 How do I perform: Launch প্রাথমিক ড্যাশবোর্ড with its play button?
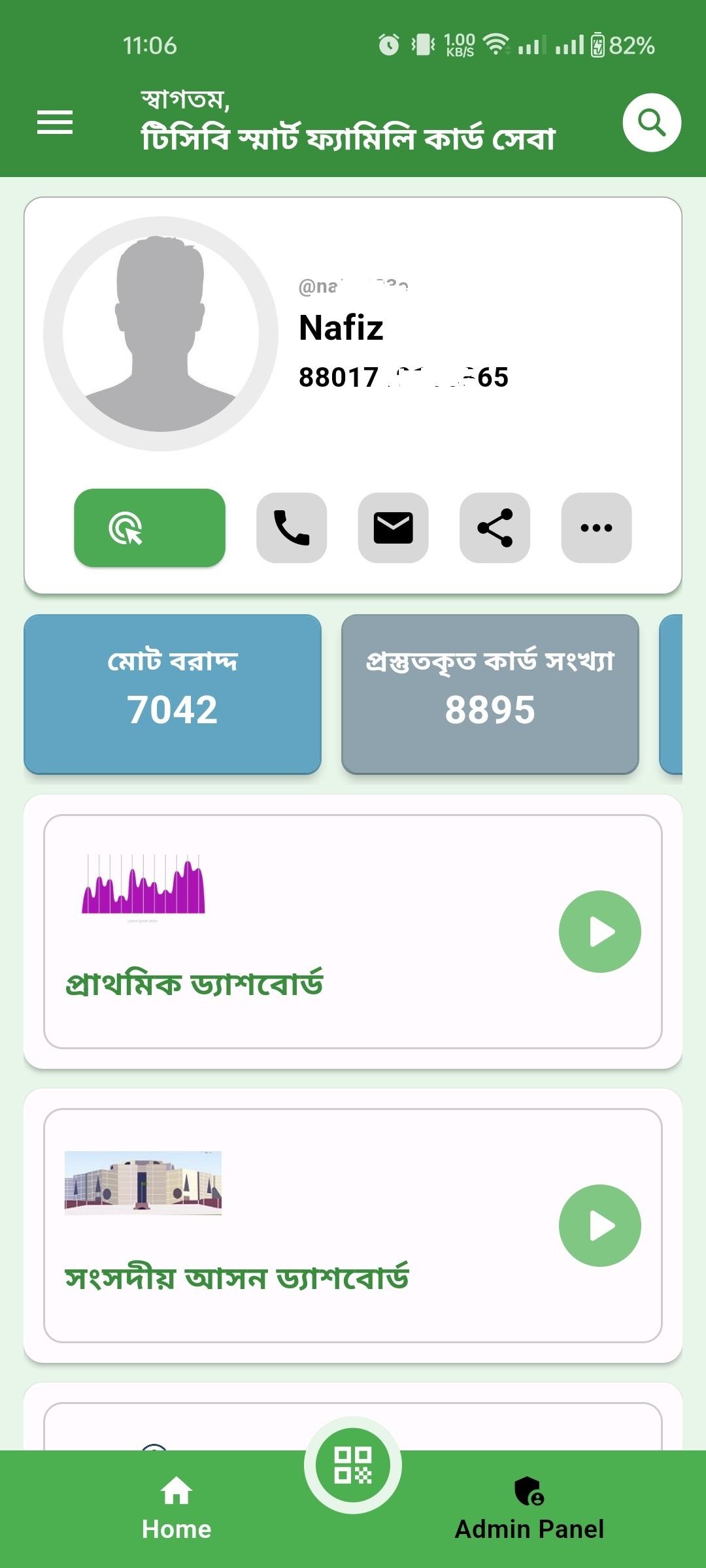pyautogui.click(x=600, y=932)
